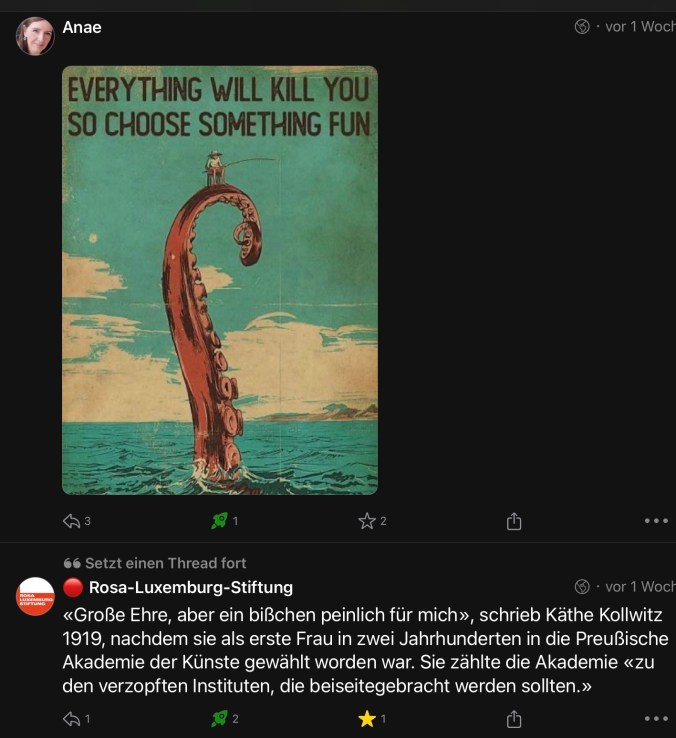The image size is (676, 738).
Task: Reply to the Rosa-Luxemburg-Stiftung post
Action: (71, 719)
